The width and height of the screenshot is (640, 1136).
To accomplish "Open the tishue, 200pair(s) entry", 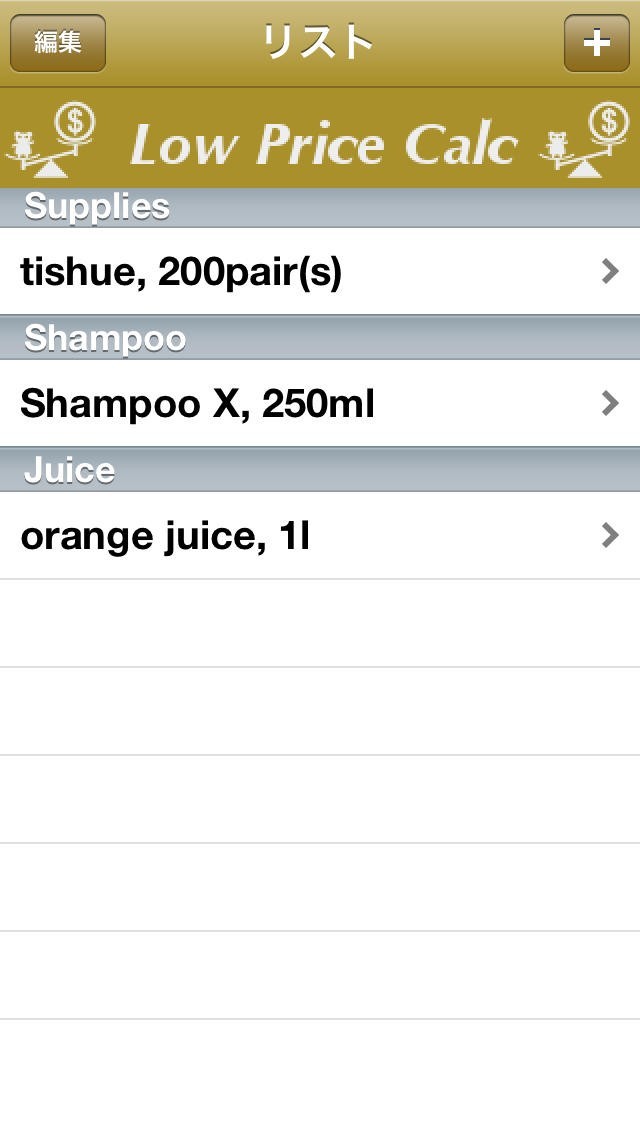I will pos(320,271).
